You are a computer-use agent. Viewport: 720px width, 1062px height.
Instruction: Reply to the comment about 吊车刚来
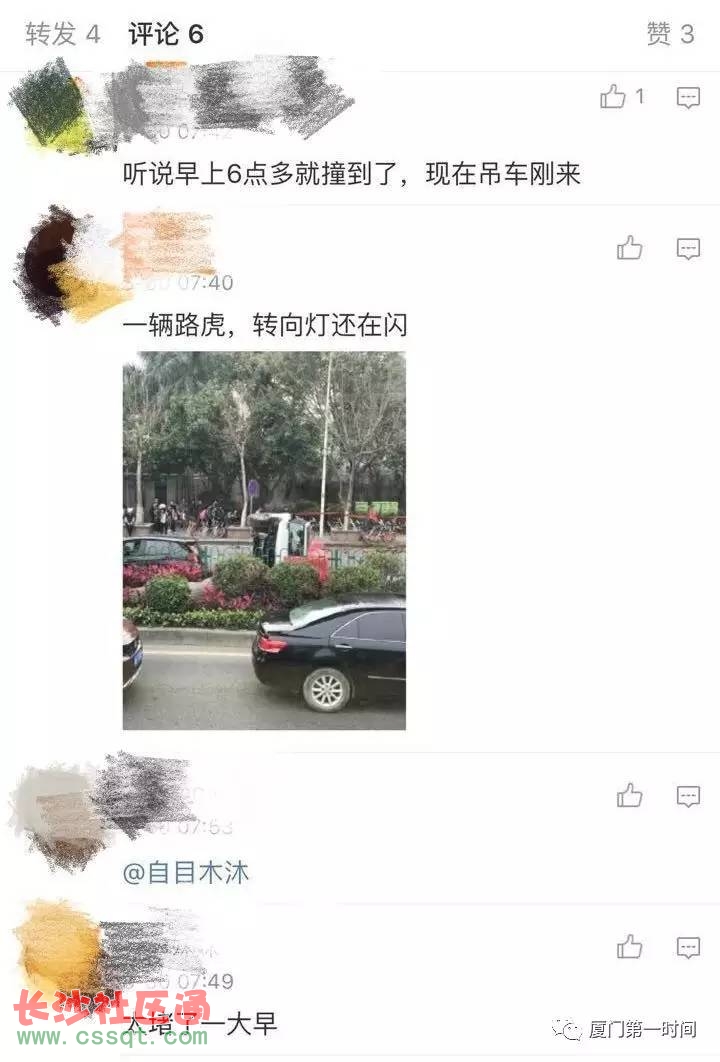(688, 97)
